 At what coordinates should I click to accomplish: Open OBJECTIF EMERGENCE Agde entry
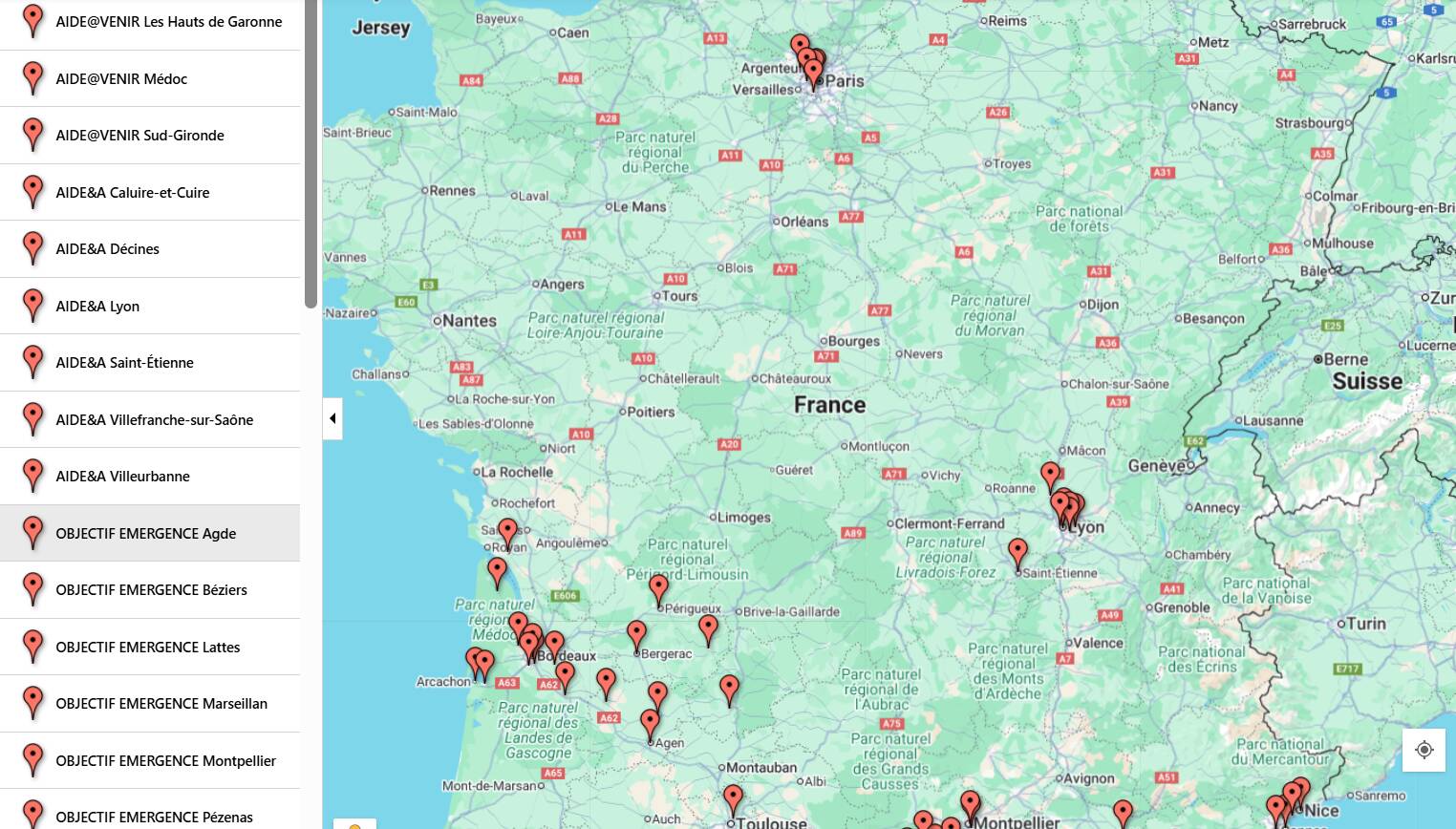[x=145, y=534]
